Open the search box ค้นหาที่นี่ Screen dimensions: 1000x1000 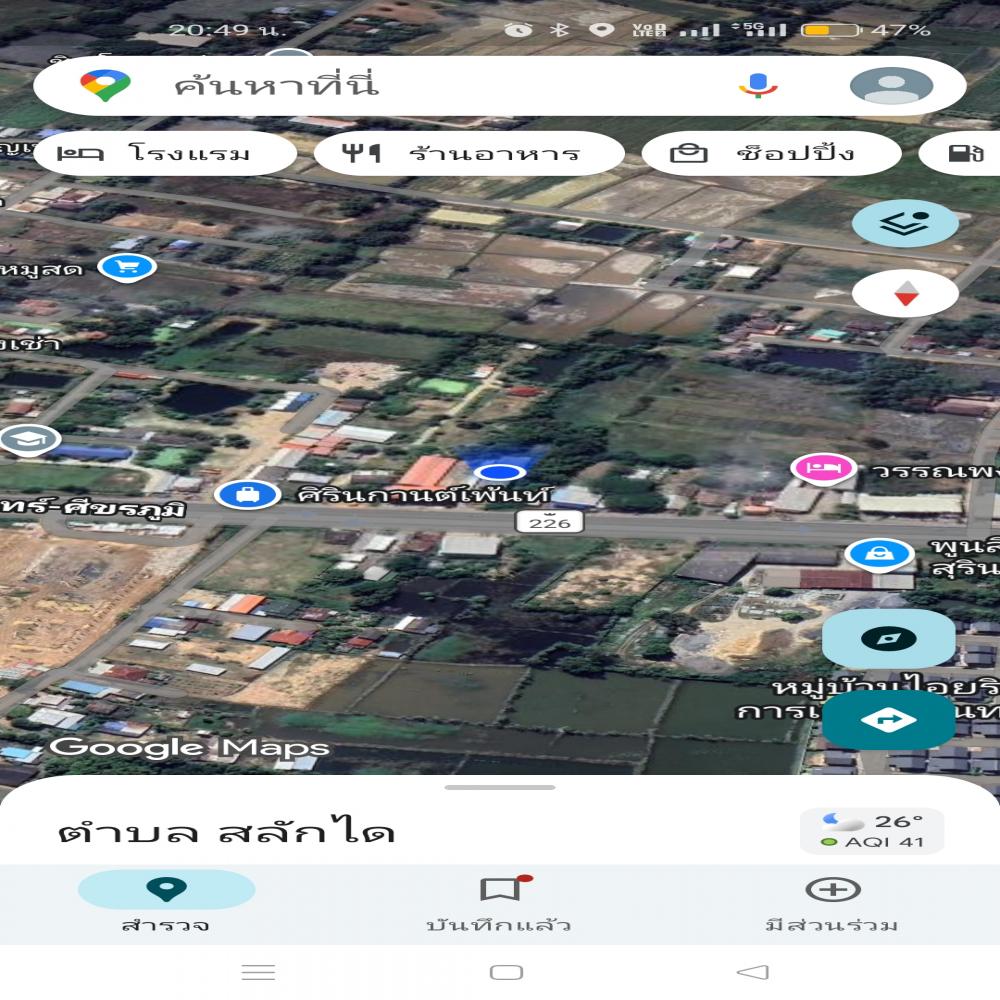tap(400, 86)
